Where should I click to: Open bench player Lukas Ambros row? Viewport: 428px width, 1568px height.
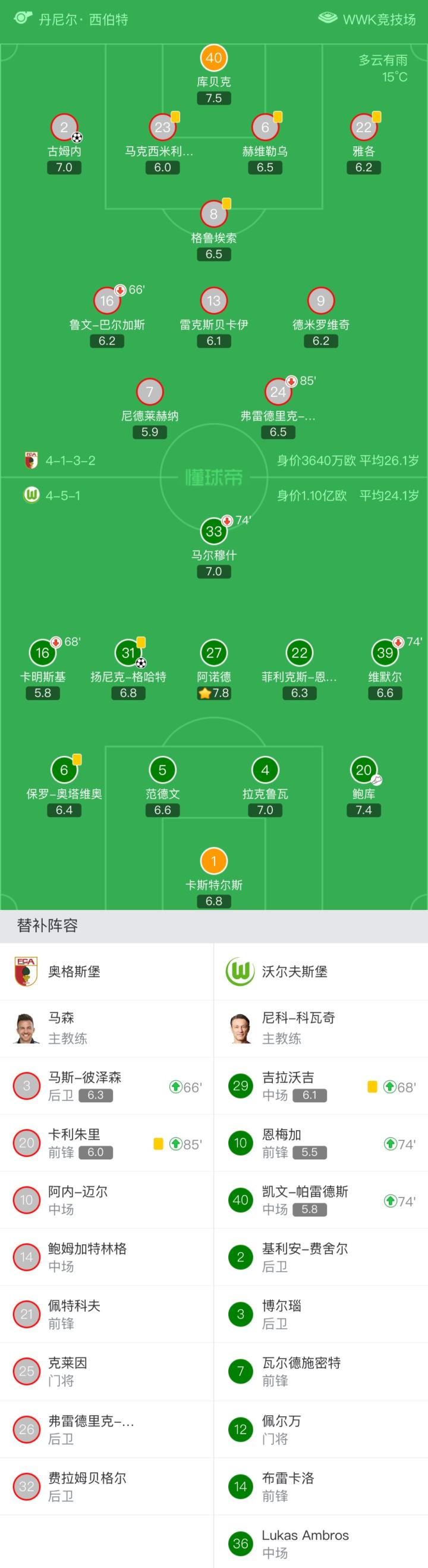[320, 1543]
